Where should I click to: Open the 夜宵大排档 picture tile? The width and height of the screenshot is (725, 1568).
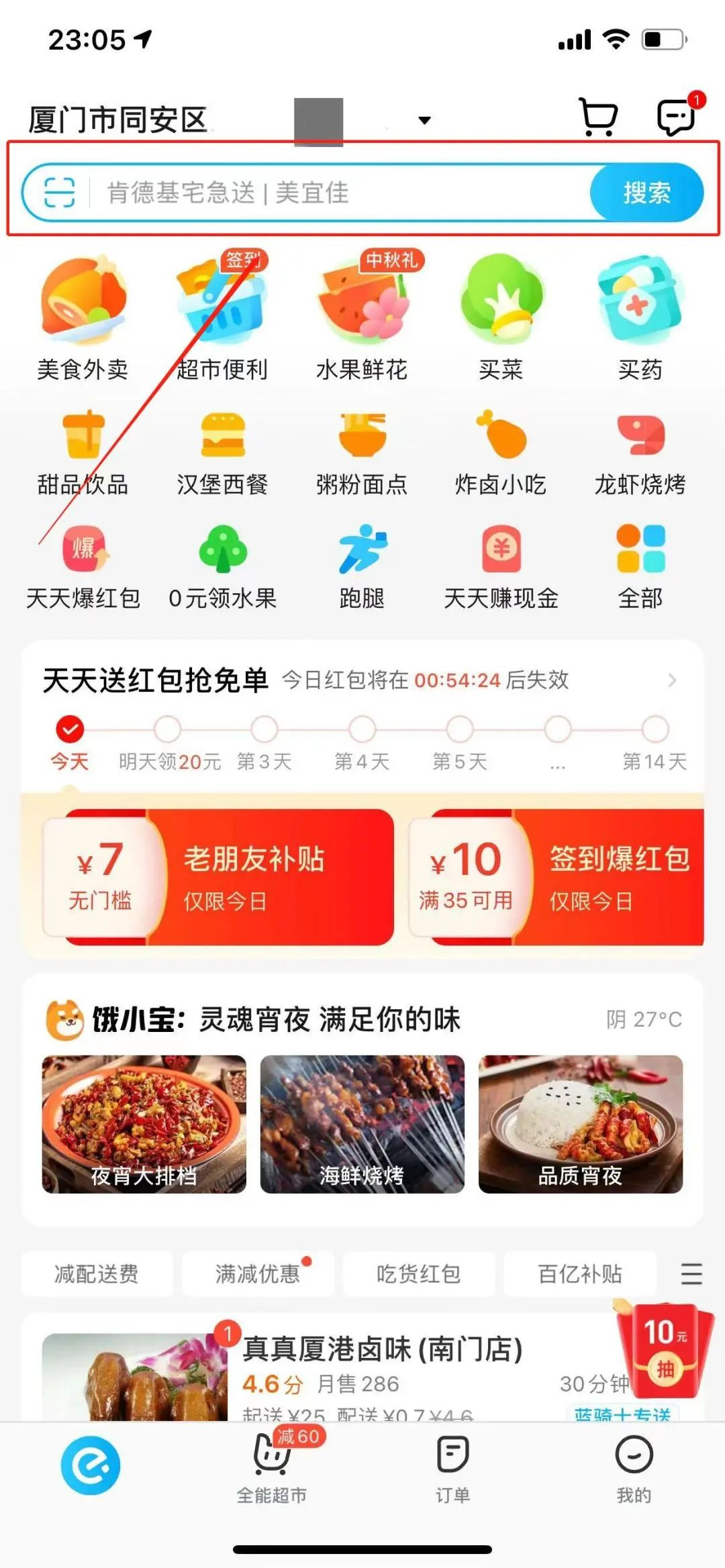[x=144, y=1124]
